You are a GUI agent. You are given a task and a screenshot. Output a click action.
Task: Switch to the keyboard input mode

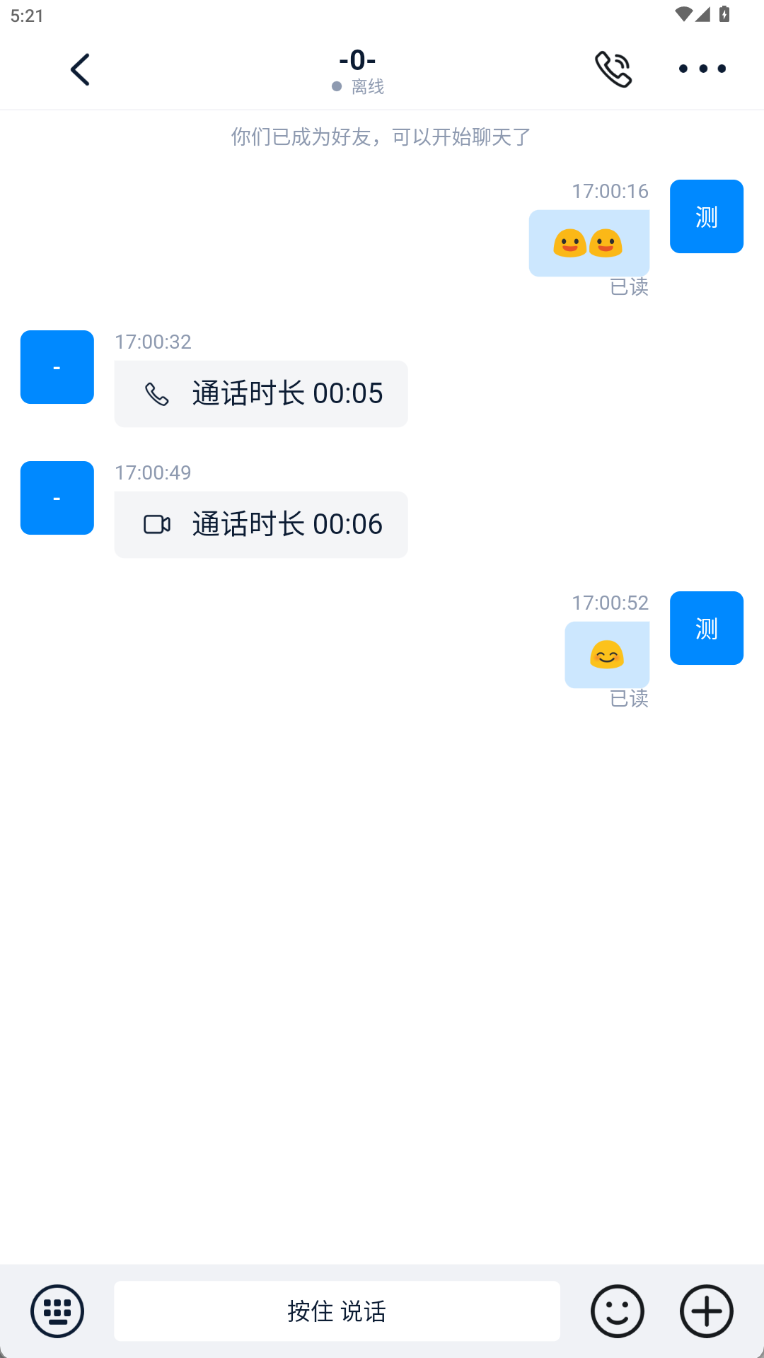click(x=57, y=1311)
